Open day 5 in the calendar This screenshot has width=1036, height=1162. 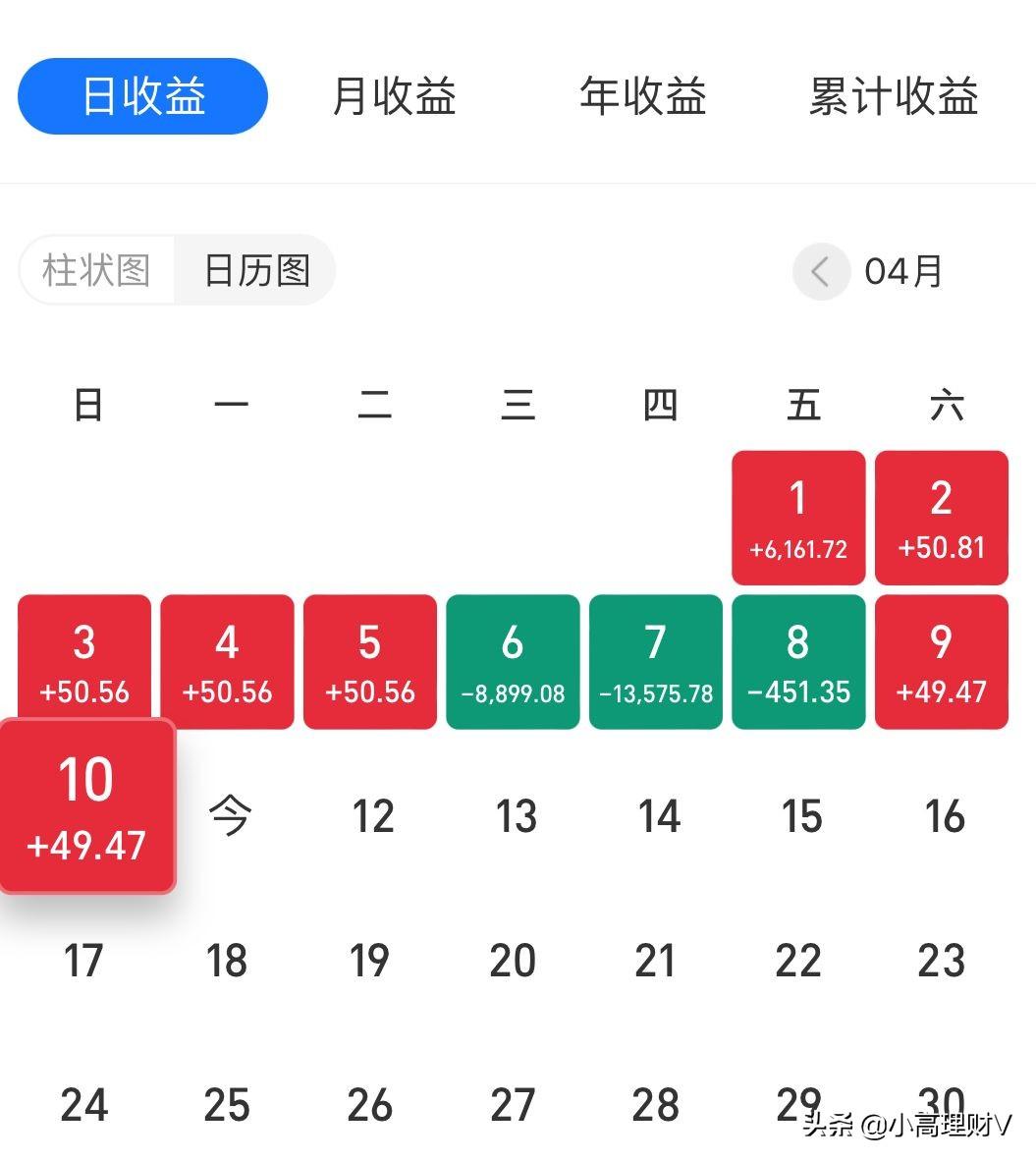click(370, 662)
